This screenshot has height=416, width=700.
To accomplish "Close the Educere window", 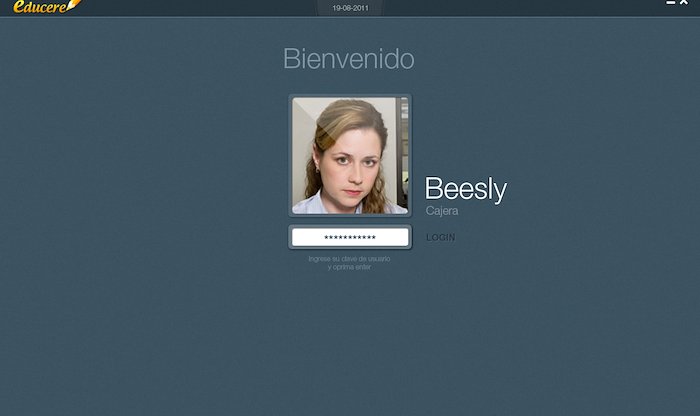I will [684, 2].
